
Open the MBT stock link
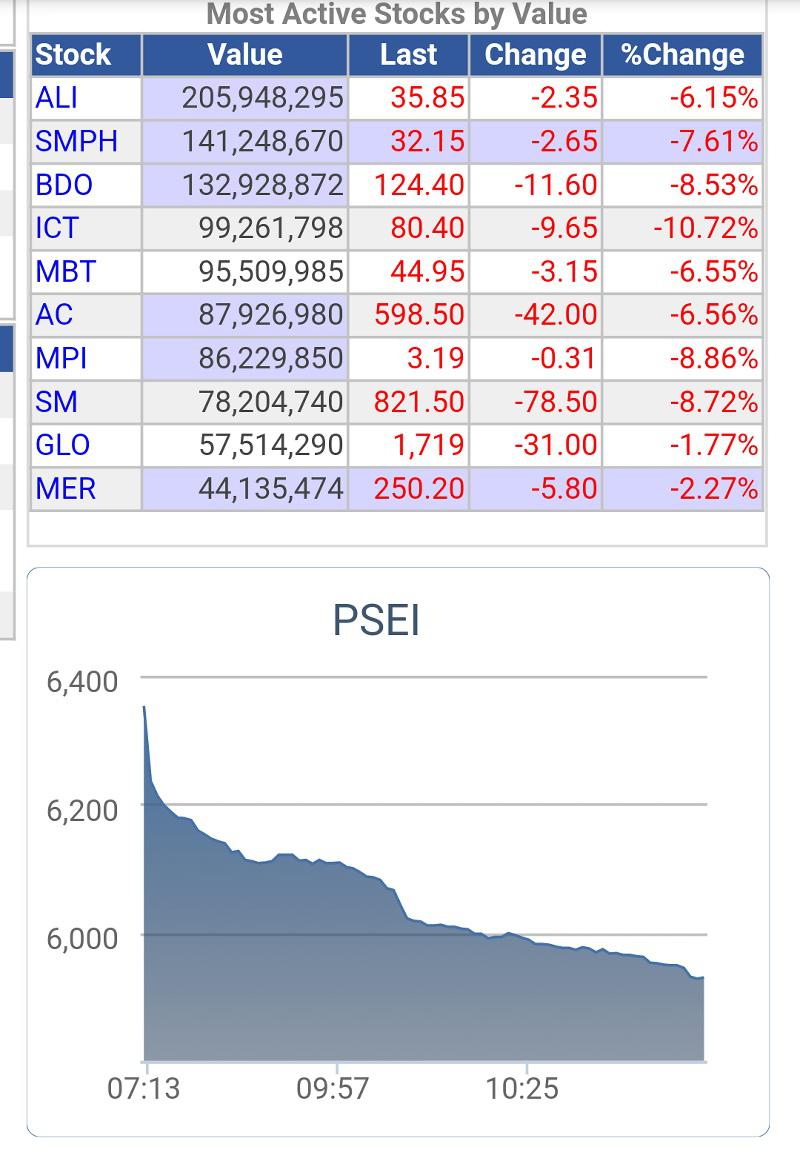pyautogui.click(x=65, y=272)
